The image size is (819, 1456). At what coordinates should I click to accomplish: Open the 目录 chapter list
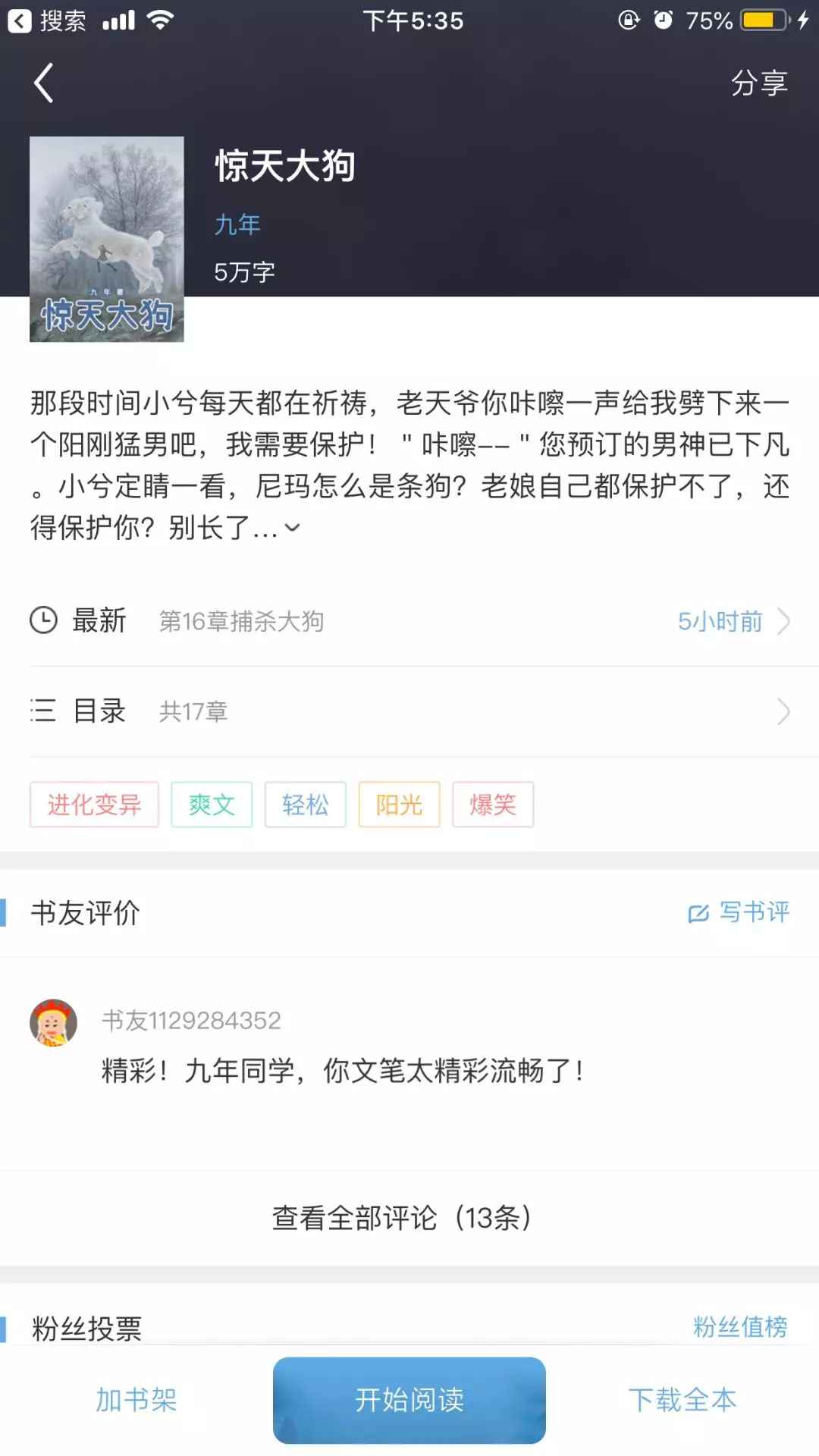pyautogui.click(x=409, y=711)
